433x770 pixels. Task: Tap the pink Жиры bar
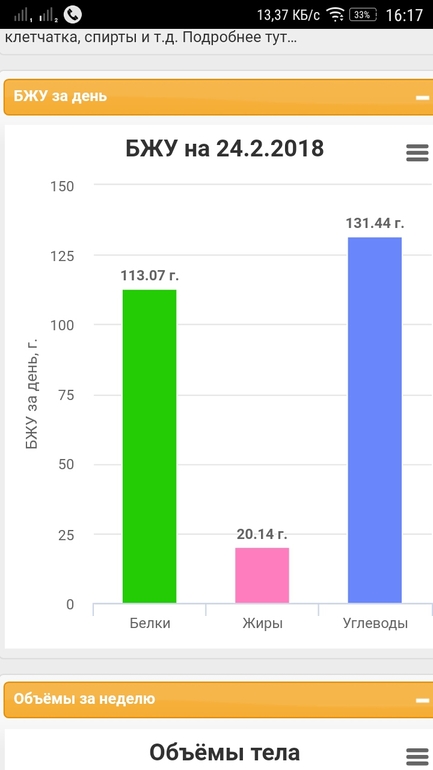[262, 576]
